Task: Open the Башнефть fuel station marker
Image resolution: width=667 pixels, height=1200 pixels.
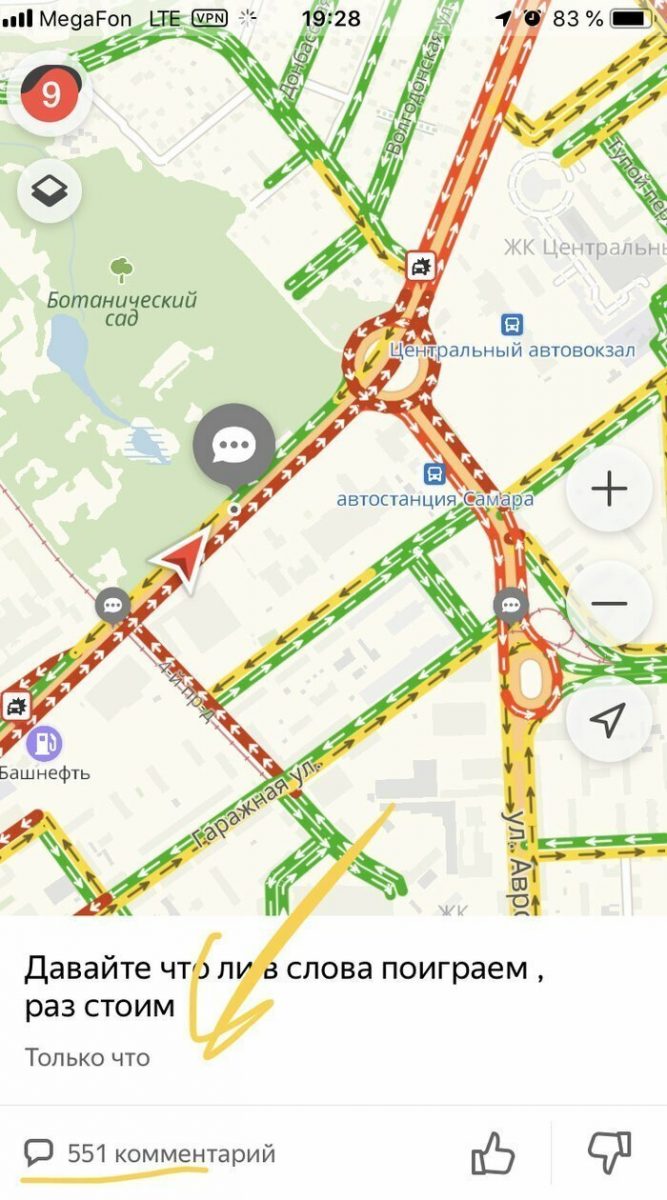Action: coord(44,742)
